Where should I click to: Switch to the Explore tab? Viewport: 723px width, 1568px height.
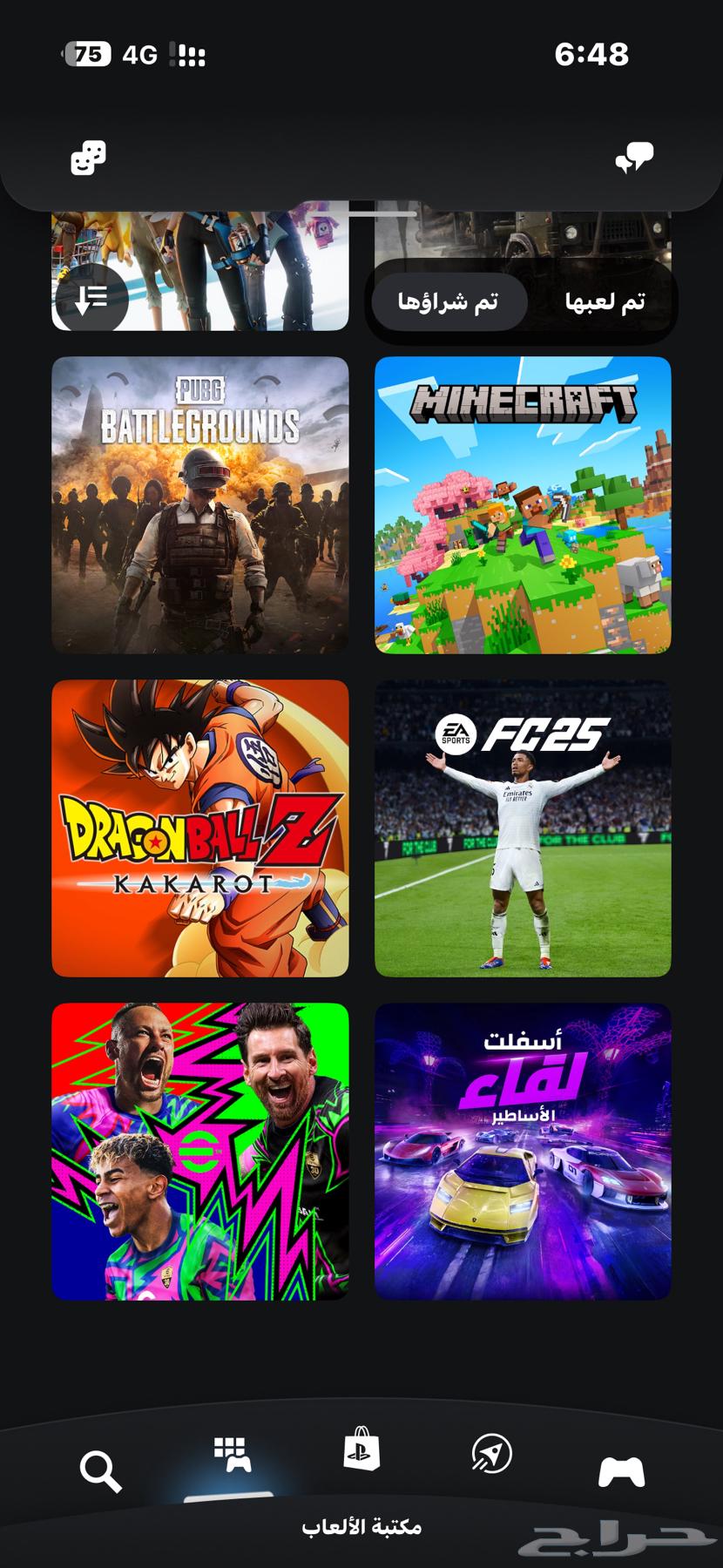tap(491, 1454)
